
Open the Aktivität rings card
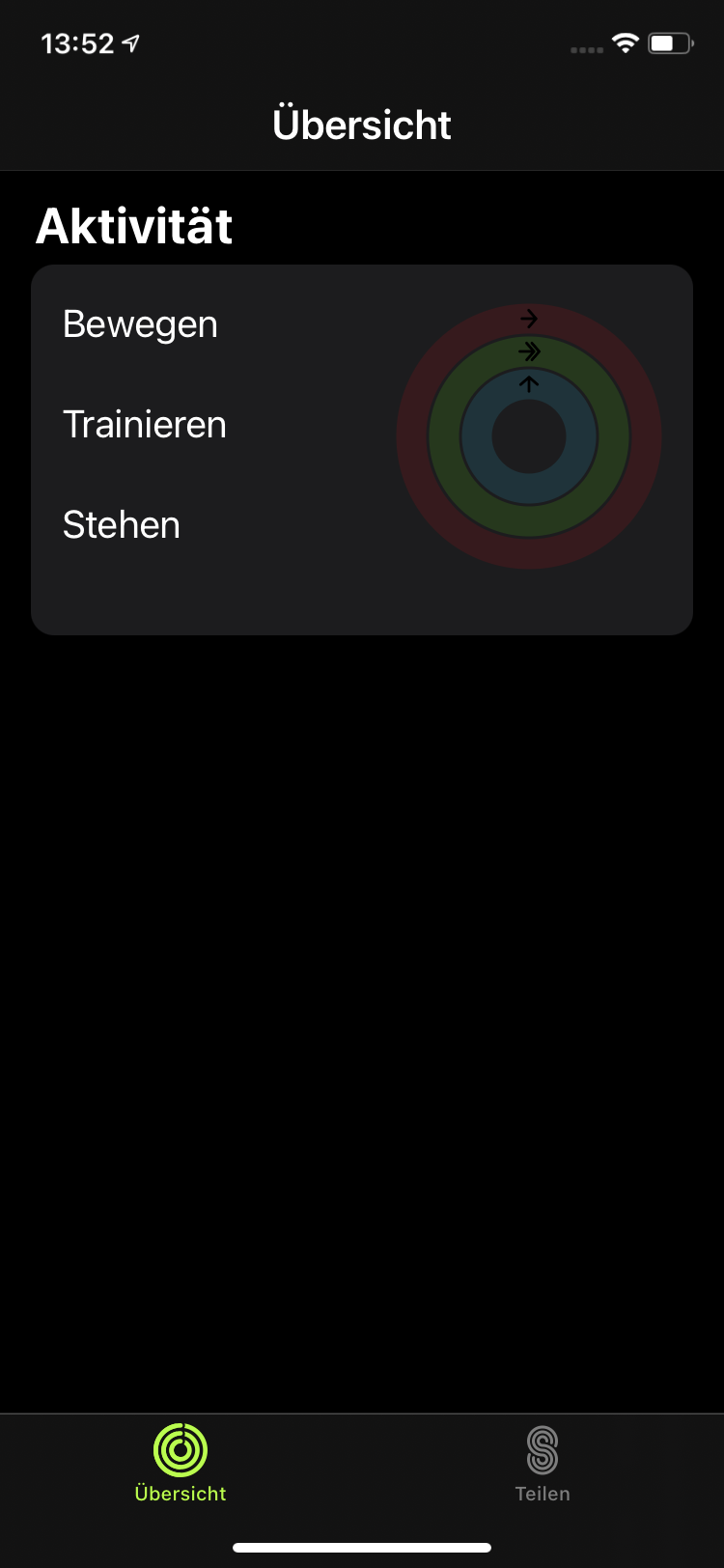coord(362,450)
